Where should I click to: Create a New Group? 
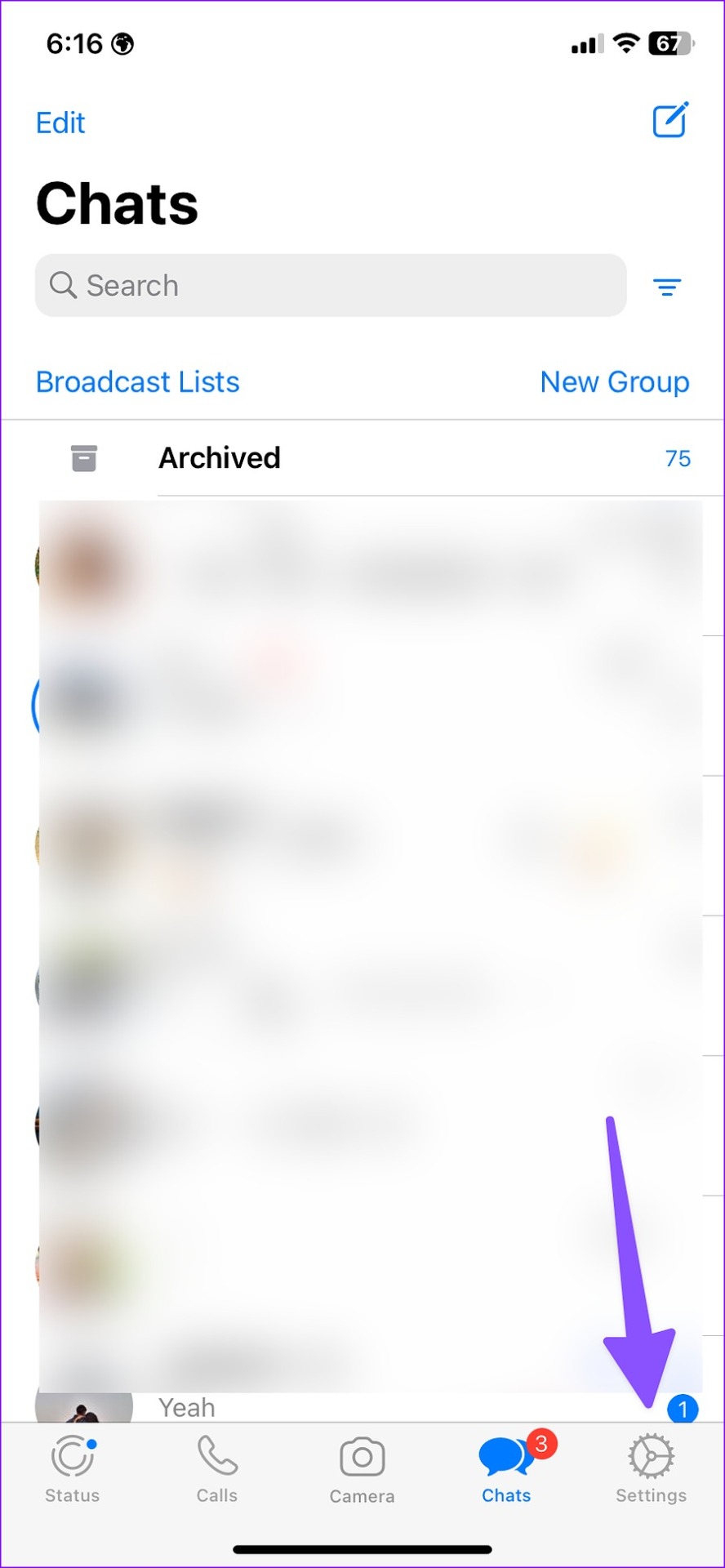[614, 382]
